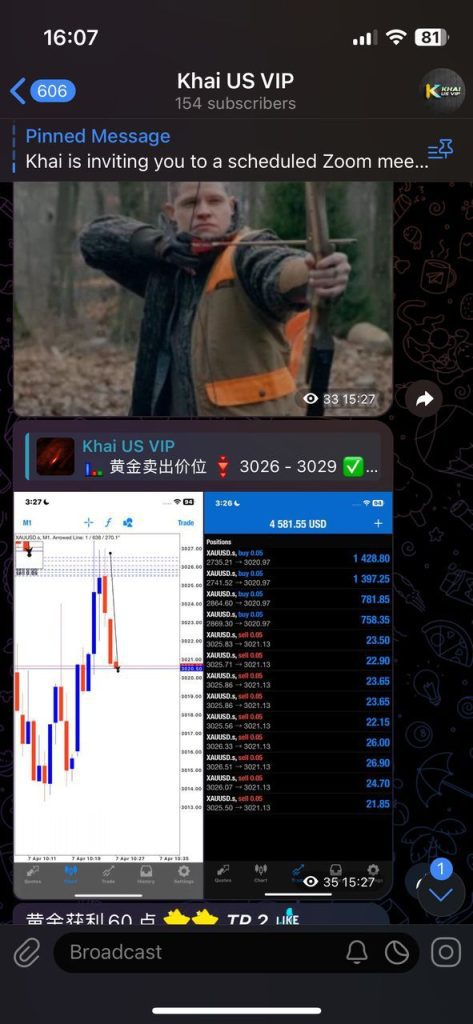Open the pinned Zoom meeting message
Viewport: 473px width, 1024px height.
[227, 149]
